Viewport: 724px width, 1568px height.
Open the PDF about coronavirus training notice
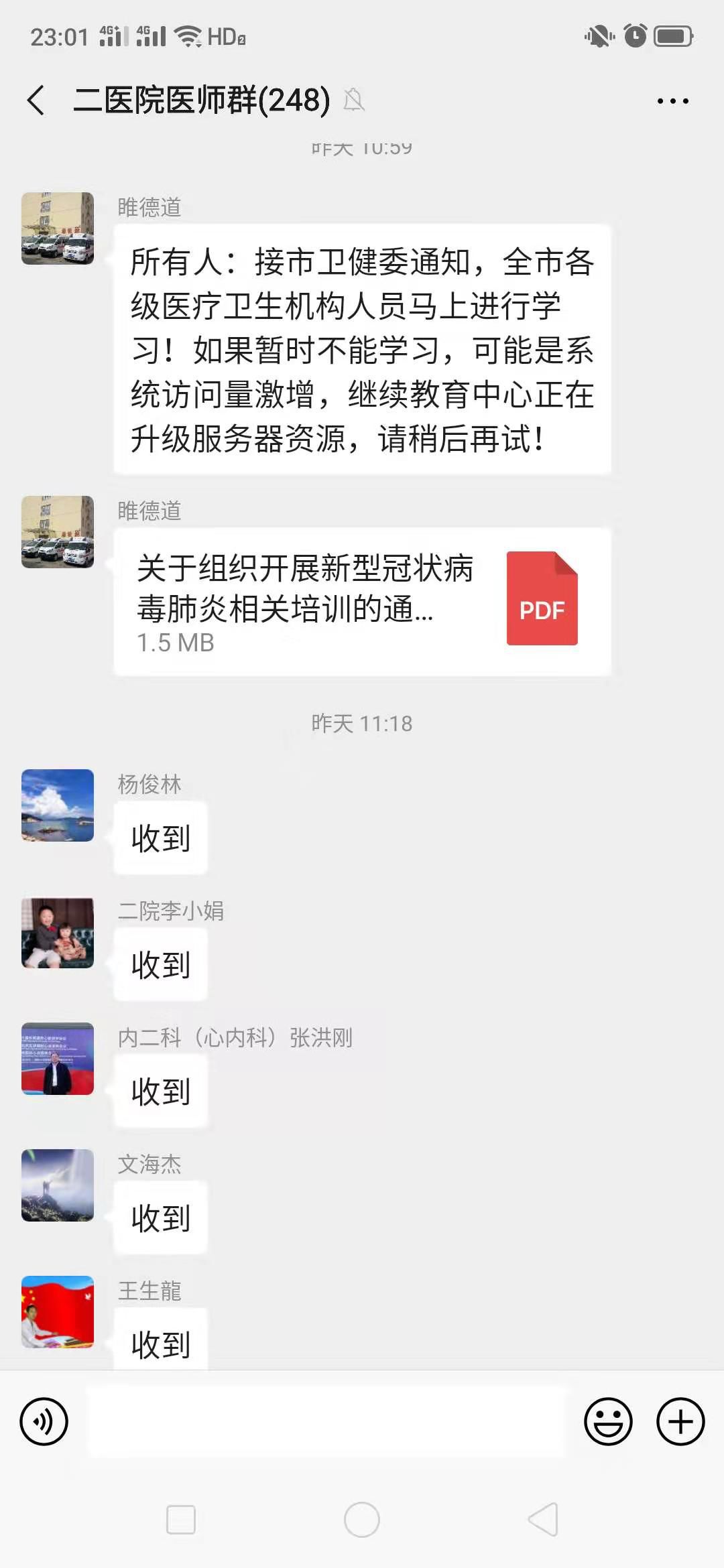click(x=362, y=601)
